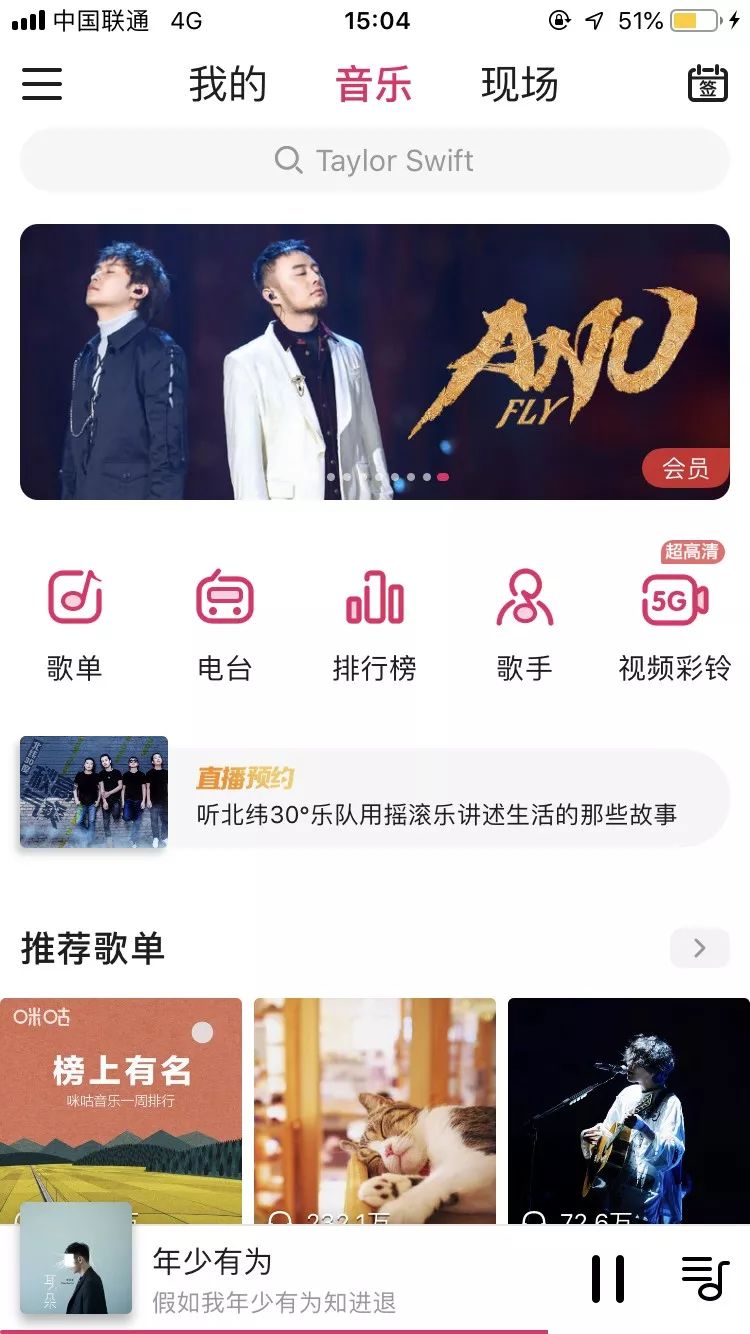This screenshot has width=750, height=1334.
Task: Tap the Taylor Swift search box
Action: click(x=375, y=160)
